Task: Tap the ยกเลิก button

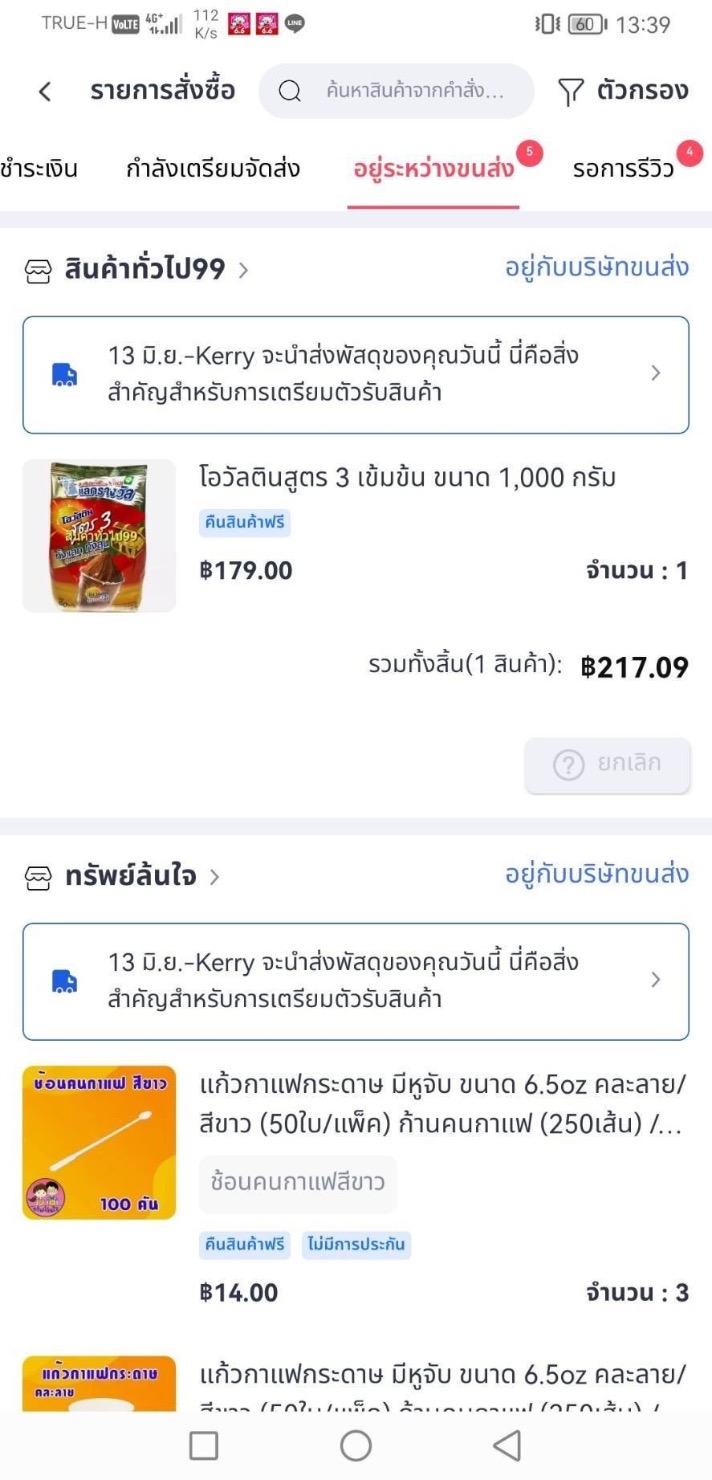Action: 607,765
